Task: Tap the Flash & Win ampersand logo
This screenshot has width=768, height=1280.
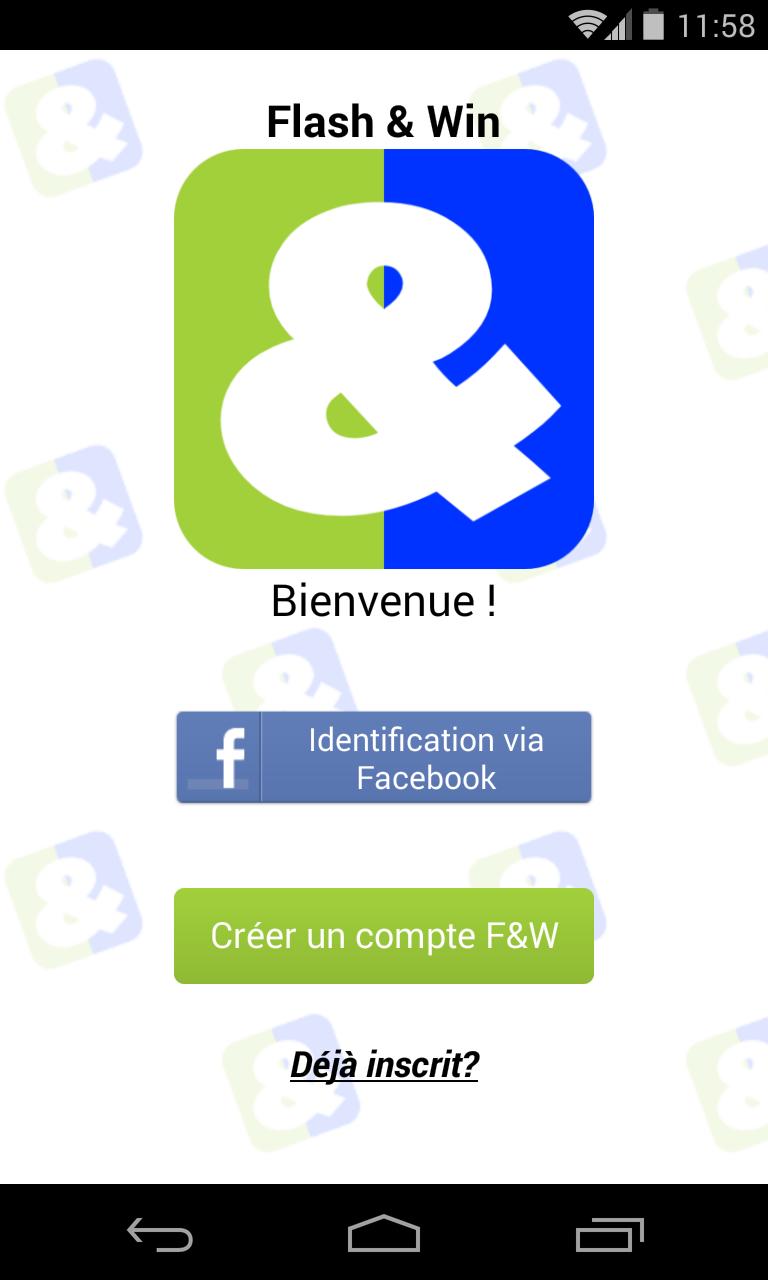Action: pos(384,358)
